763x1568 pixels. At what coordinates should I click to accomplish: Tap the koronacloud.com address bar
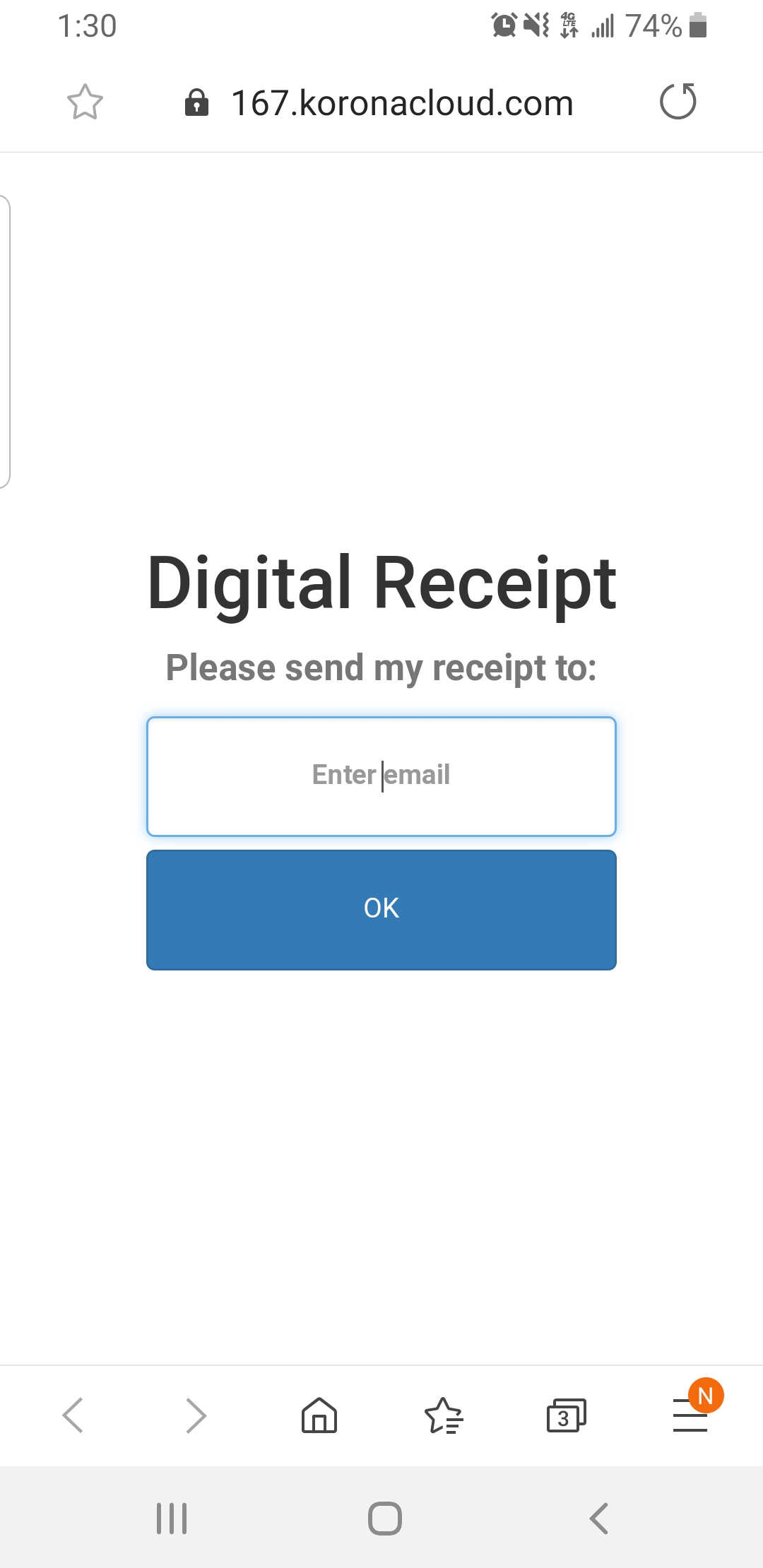point(379,103)
